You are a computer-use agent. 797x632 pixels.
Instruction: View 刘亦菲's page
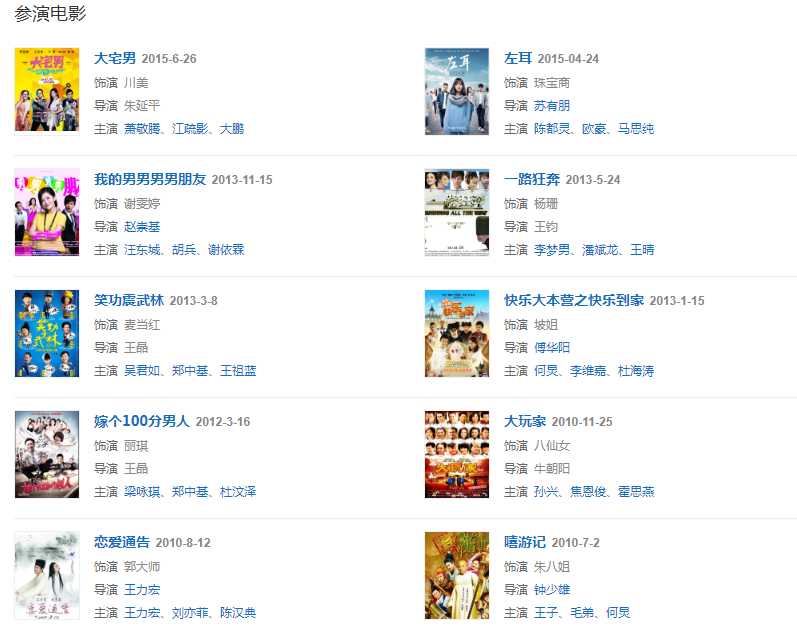click(x=189, y=613)
